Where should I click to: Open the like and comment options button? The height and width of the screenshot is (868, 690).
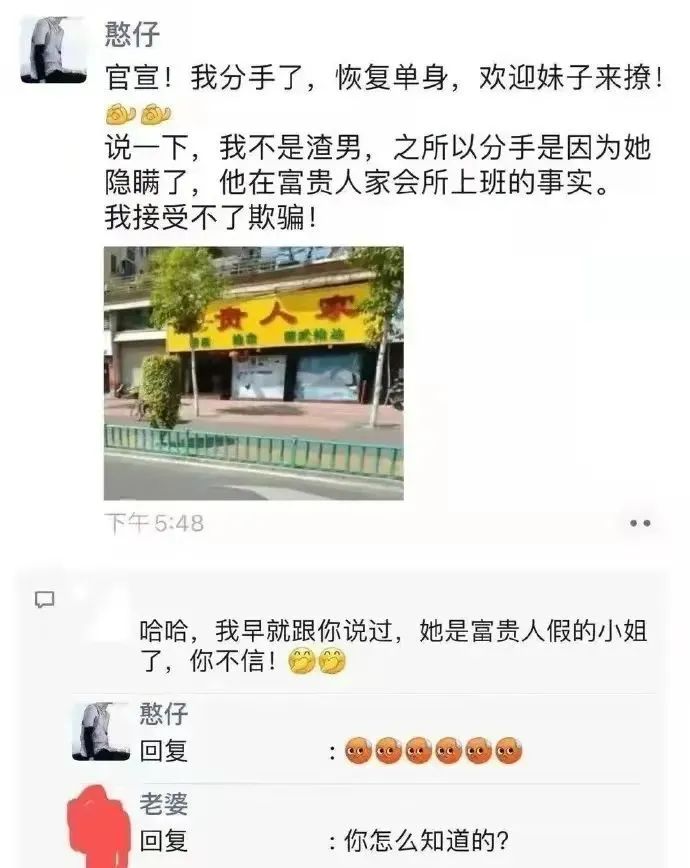coord(639,523)
